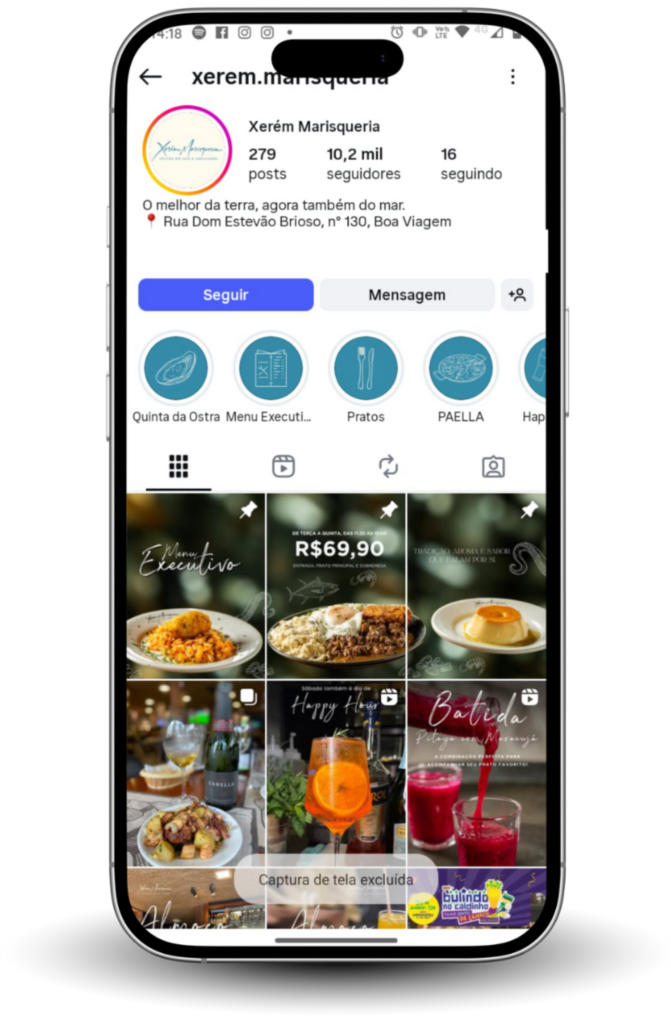671x1024 pixels.
Task: Switch to the reposts tab
Action: coord(388,466)
